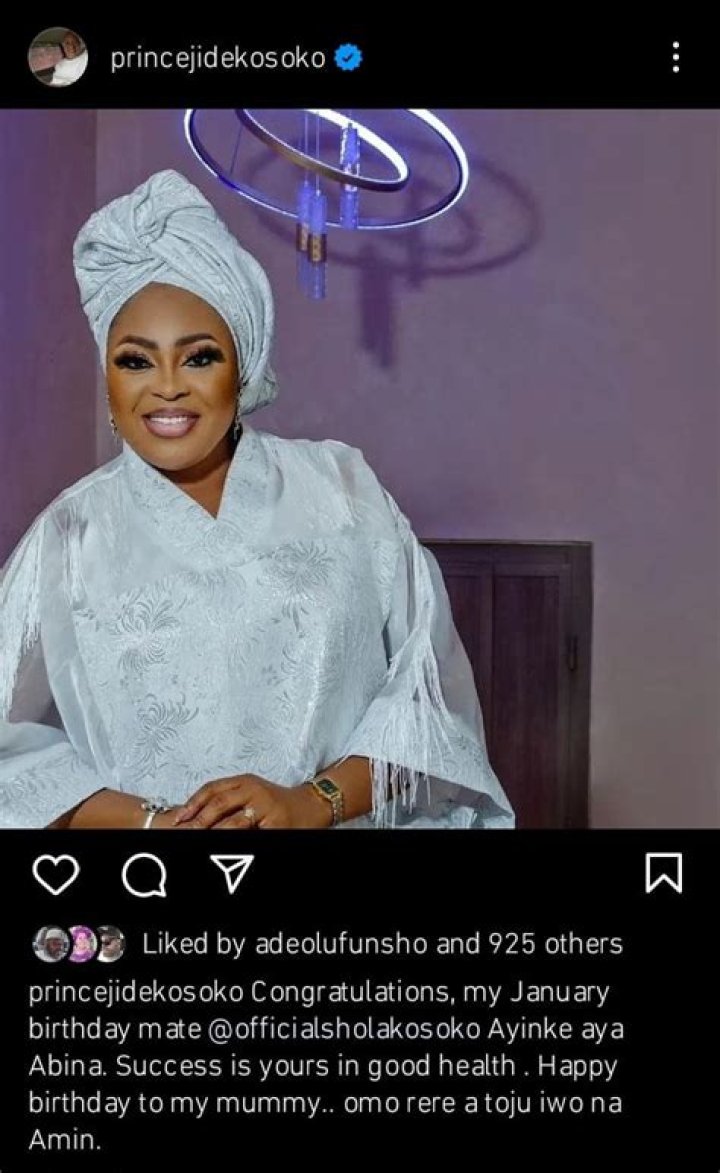Screen dimensions: 720x1173
Task: Open the three-dot post options menu
Action: [x=676, y=55]
